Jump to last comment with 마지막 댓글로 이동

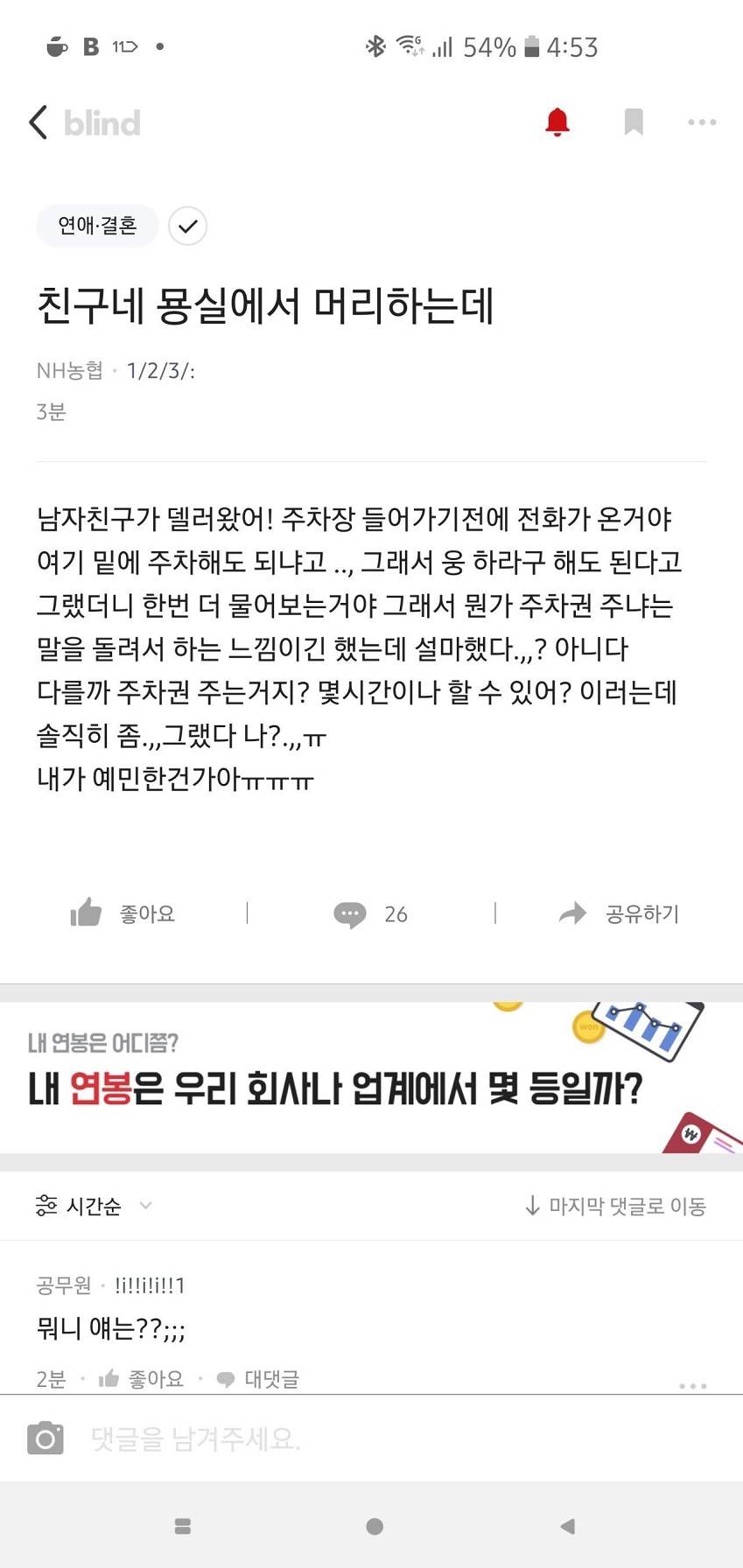coord(615,1206)
